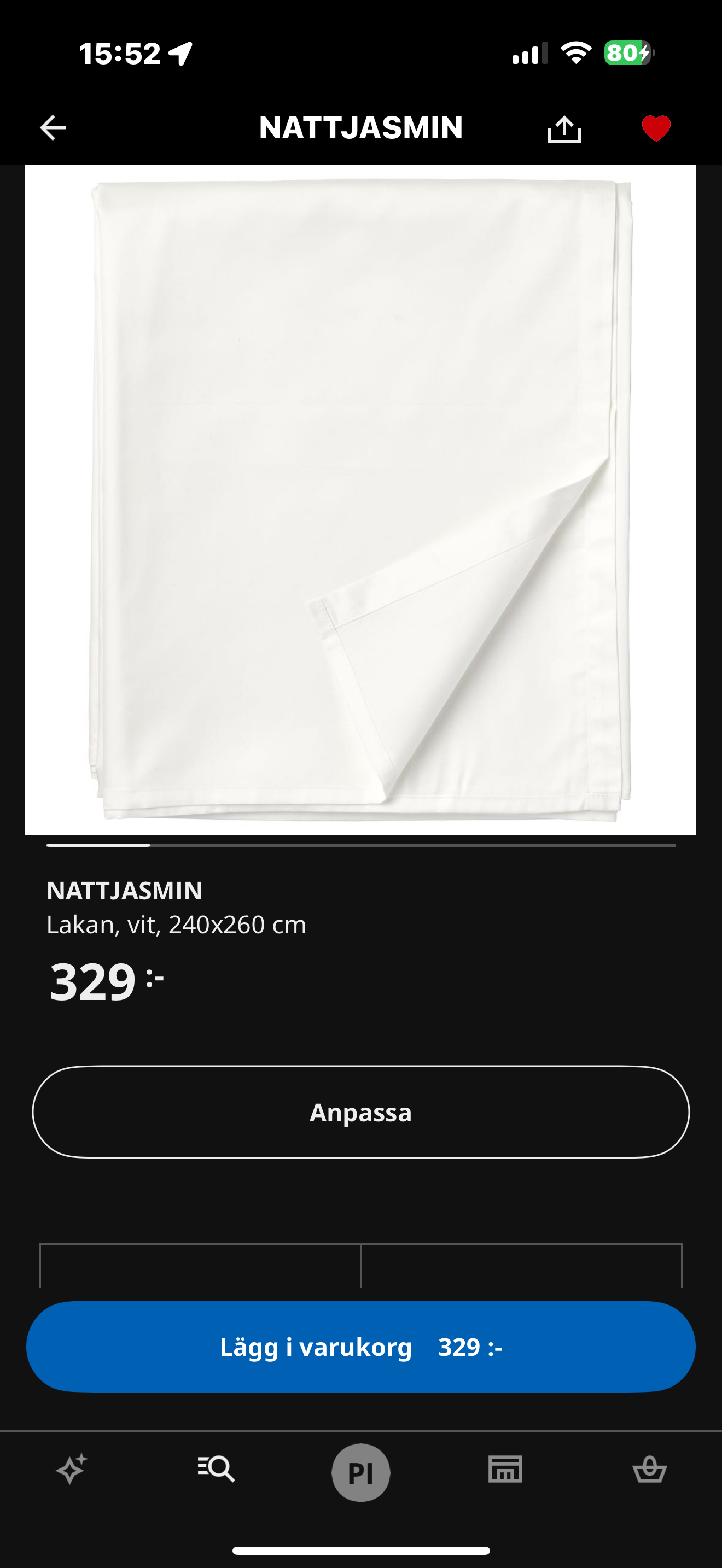Open the shopping basket tab
This screenshot has width=722, height=1568.
coord(650,1469)
